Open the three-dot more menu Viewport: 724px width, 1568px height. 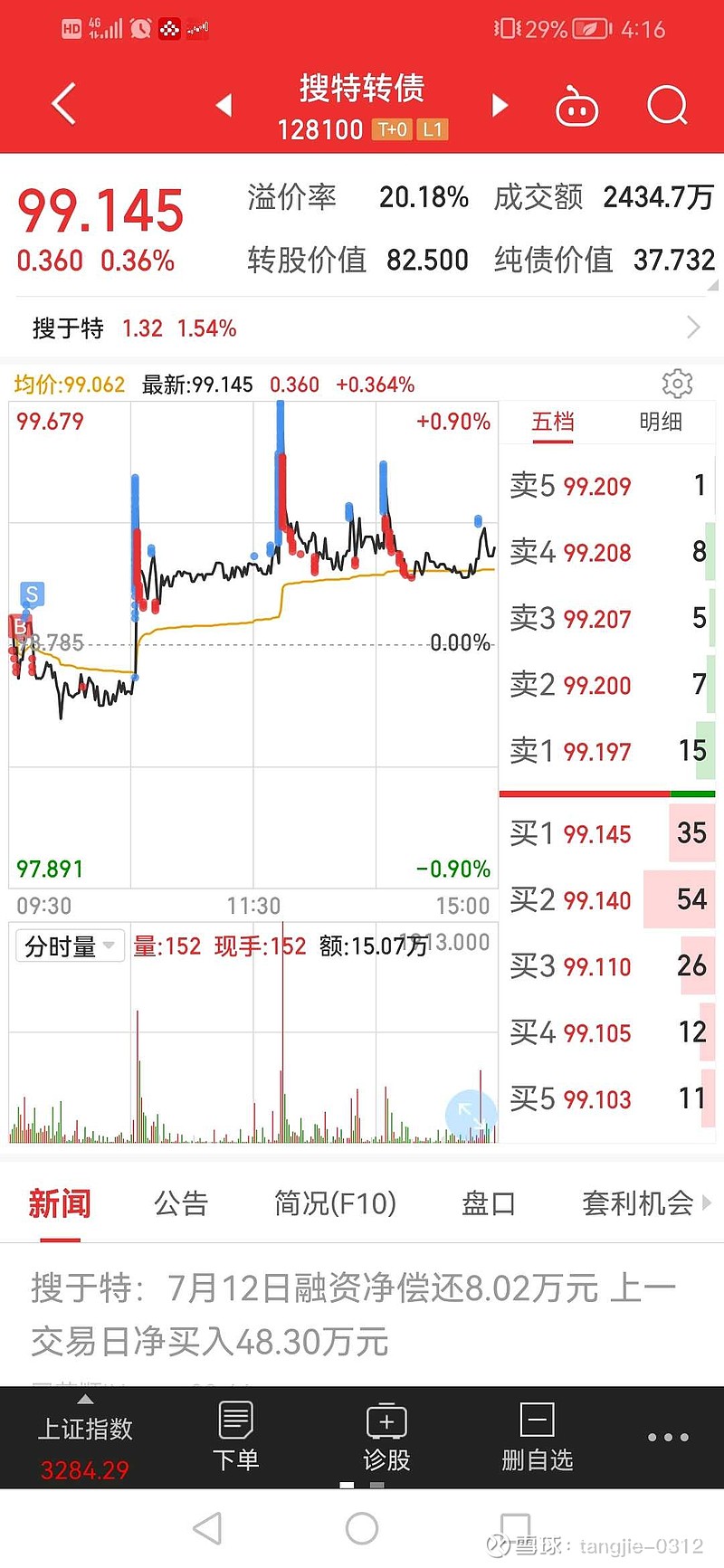tap(668, 1437)
